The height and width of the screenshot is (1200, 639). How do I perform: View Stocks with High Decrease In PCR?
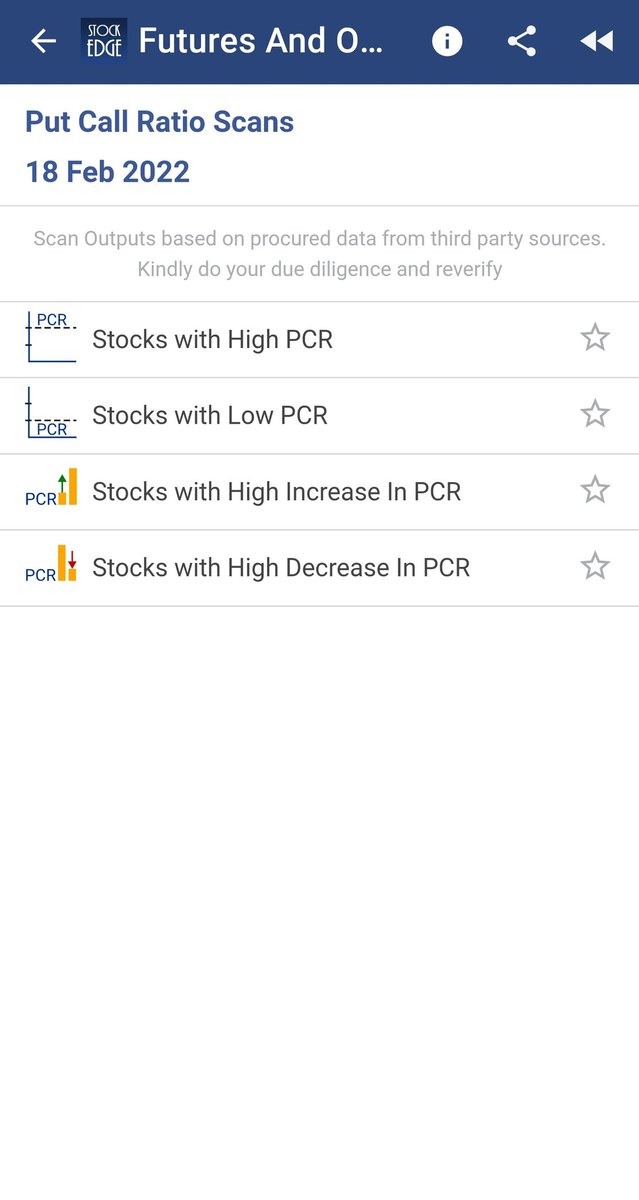point(281,568)
